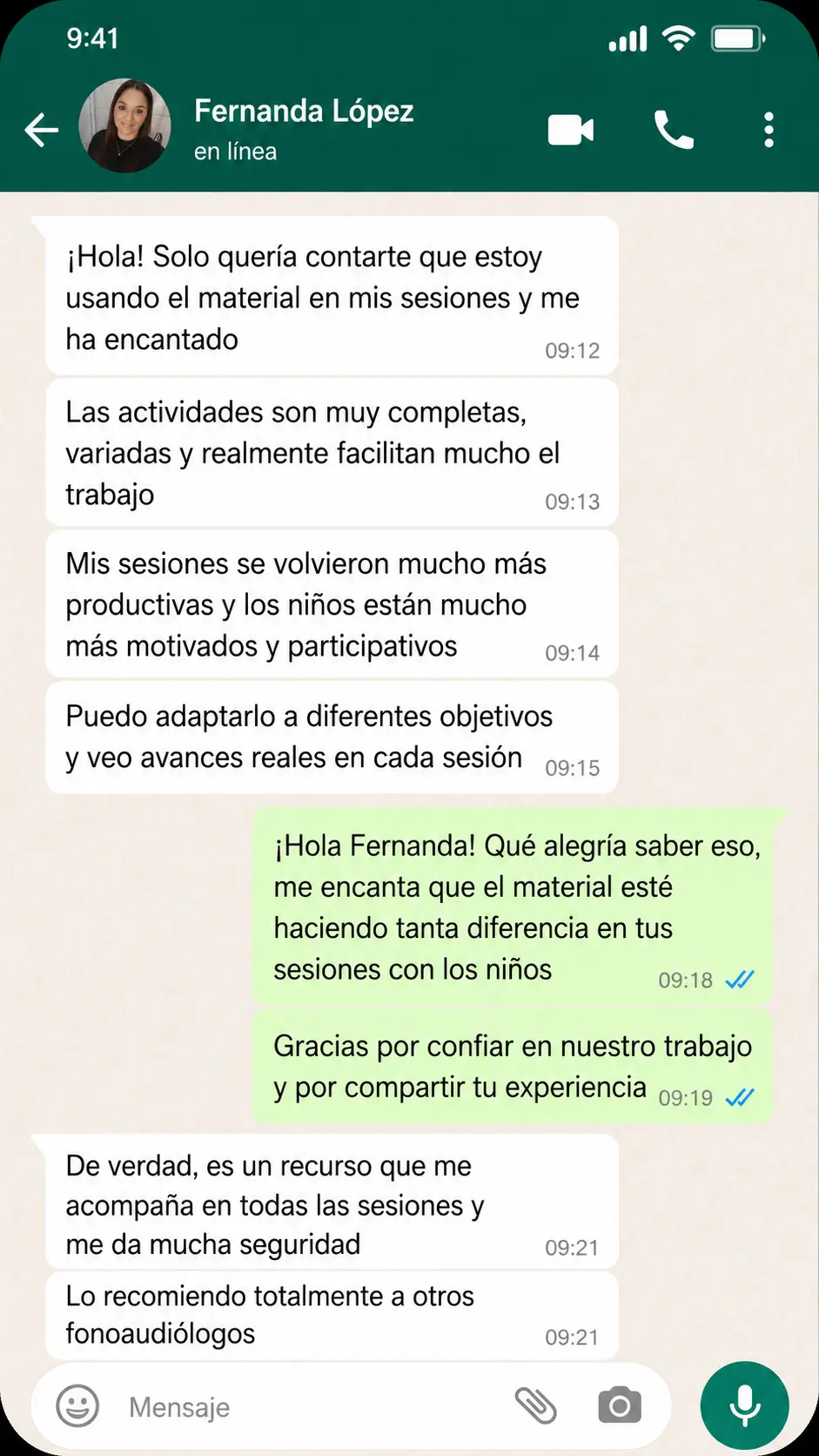Open Fernanda López's profile photo
This screenshot has width=819, height=1456.
(x=124, y=125)
